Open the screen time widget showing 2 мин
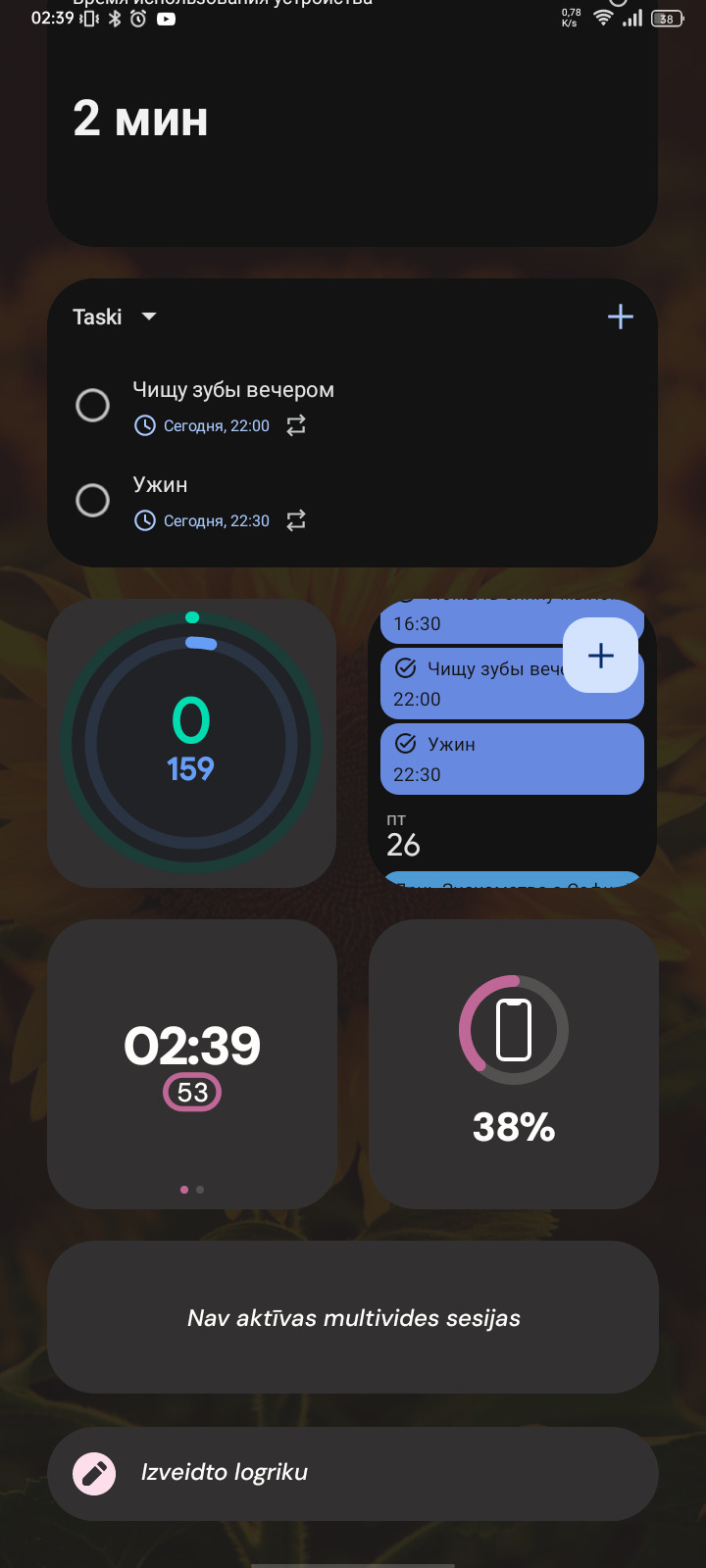Screen dimensions: 706x1568 pyautogui.click(x=351, y=137)
